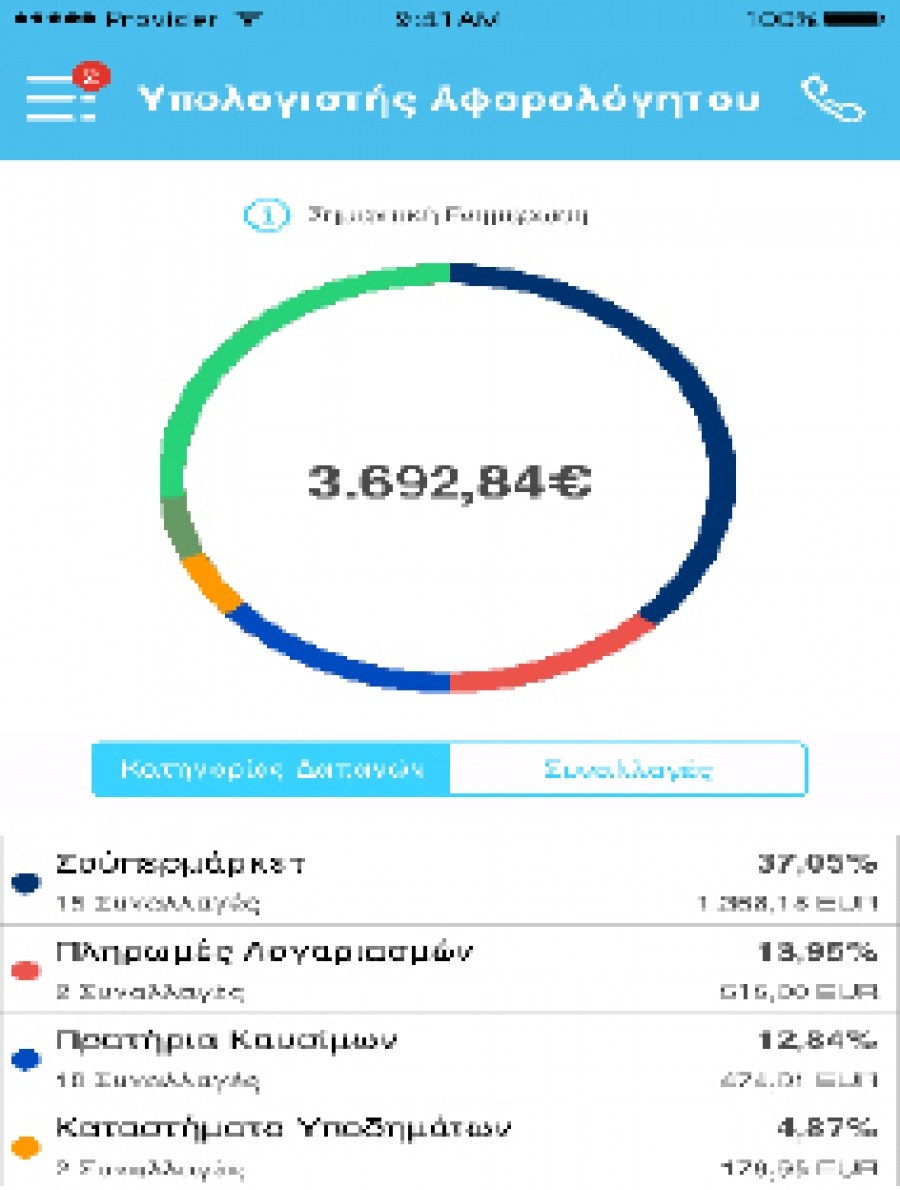Open the Πρατήρια Καυσίμων category row

448,1058
